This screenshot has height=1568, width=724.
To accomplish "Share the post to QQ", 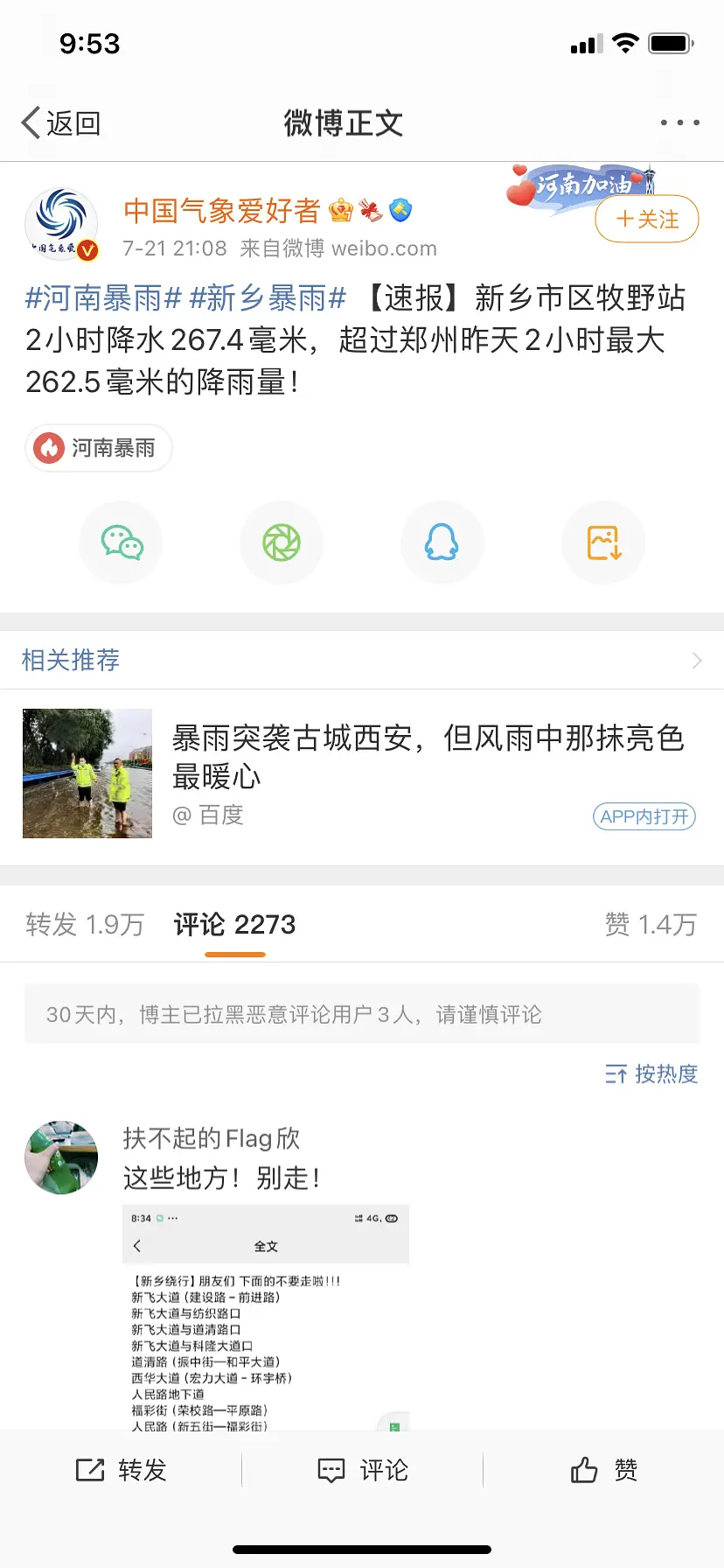I will point(442,542).
